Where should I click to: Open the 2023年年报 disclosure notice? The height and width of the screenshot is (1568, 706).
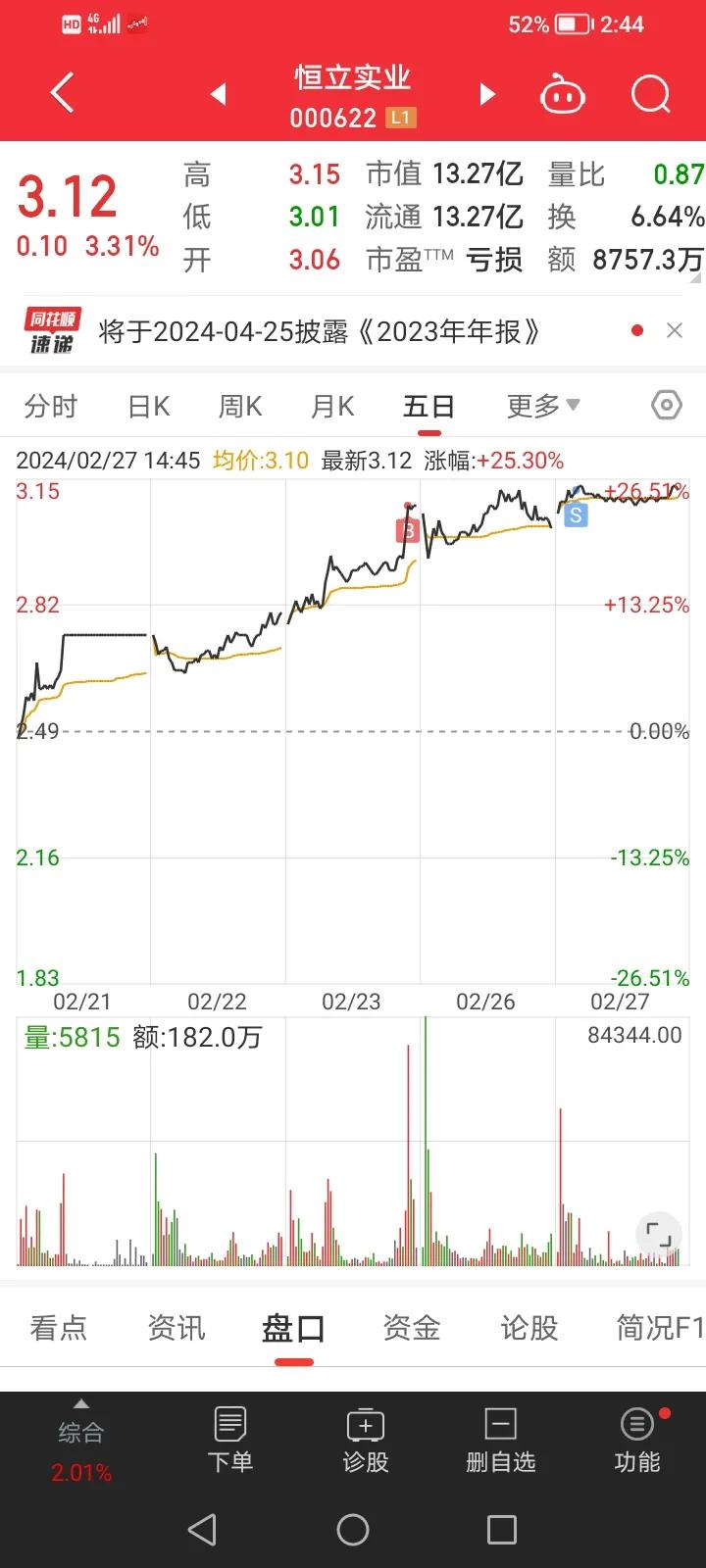click(x=320, y=332)
